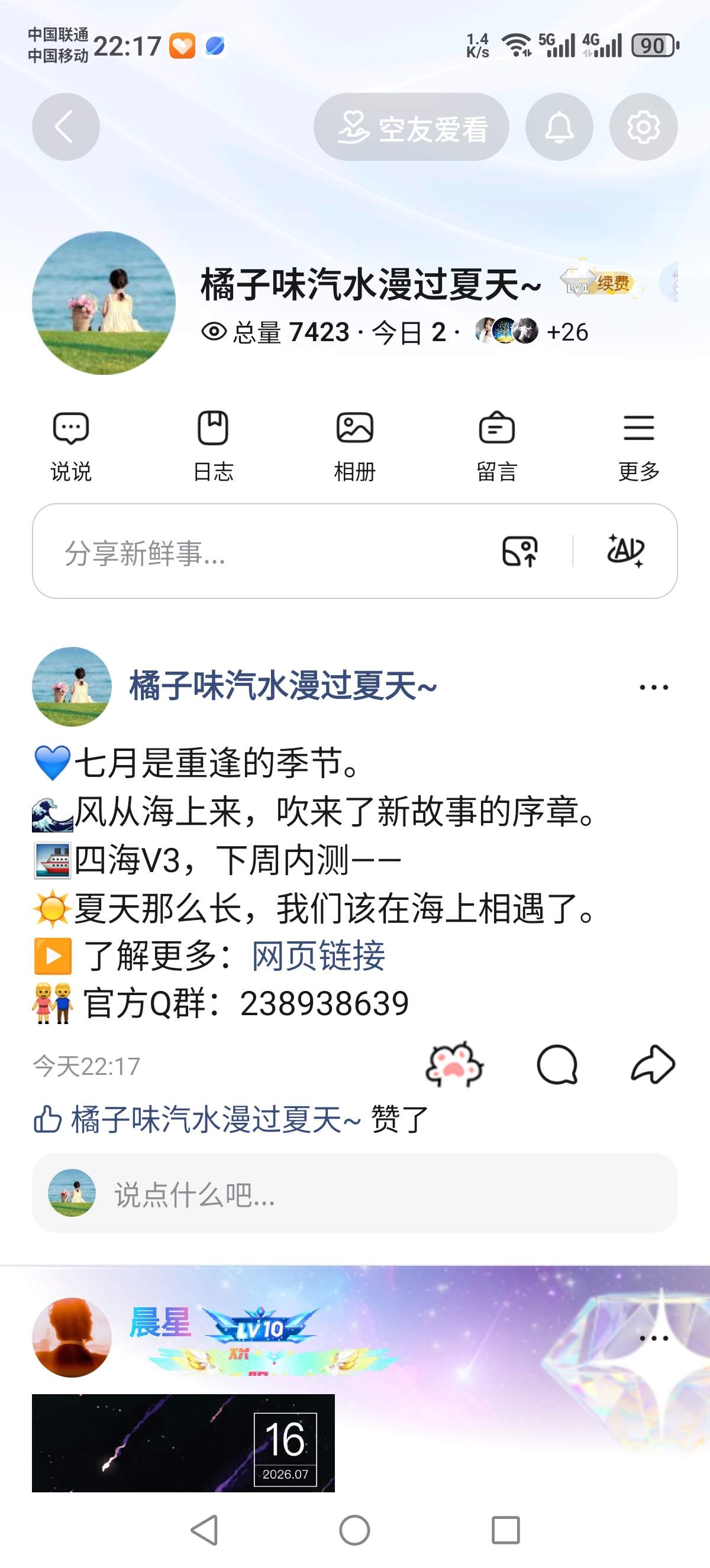Like the post with the paw icon
710x1568 pixels.
tap(454, 1065)
